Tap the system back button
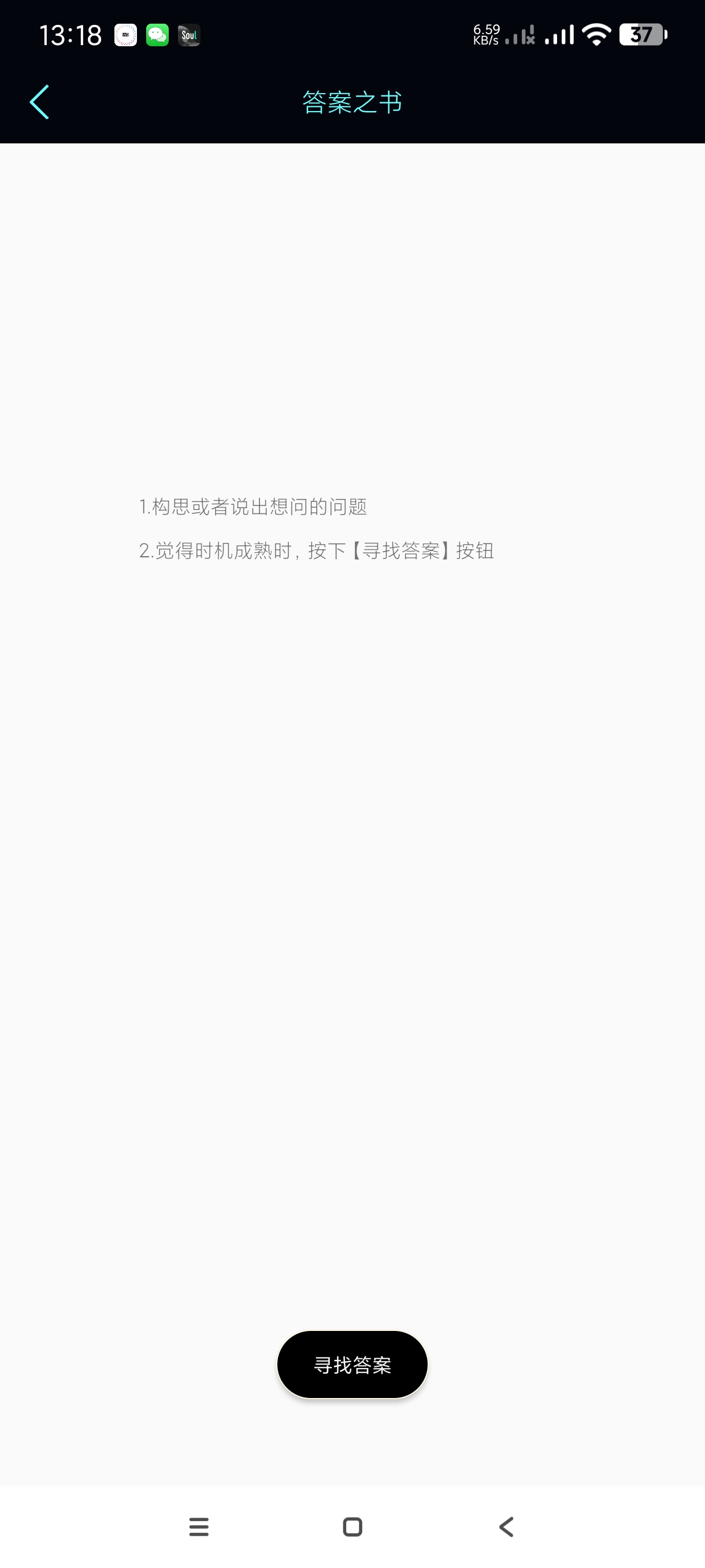The width and height of the screenshot is (705, 1568). (x=506, y=1526)
